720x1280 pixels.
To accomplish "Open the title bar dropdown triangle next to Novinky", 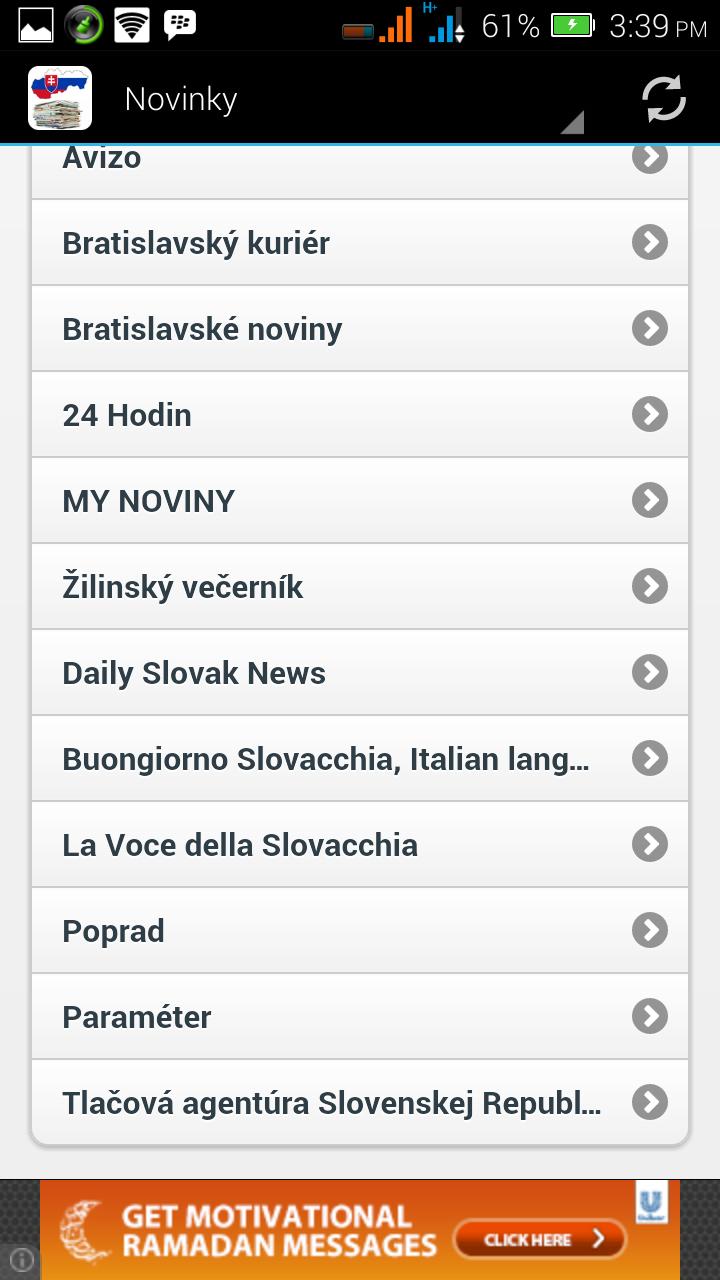I will [572, 121].
